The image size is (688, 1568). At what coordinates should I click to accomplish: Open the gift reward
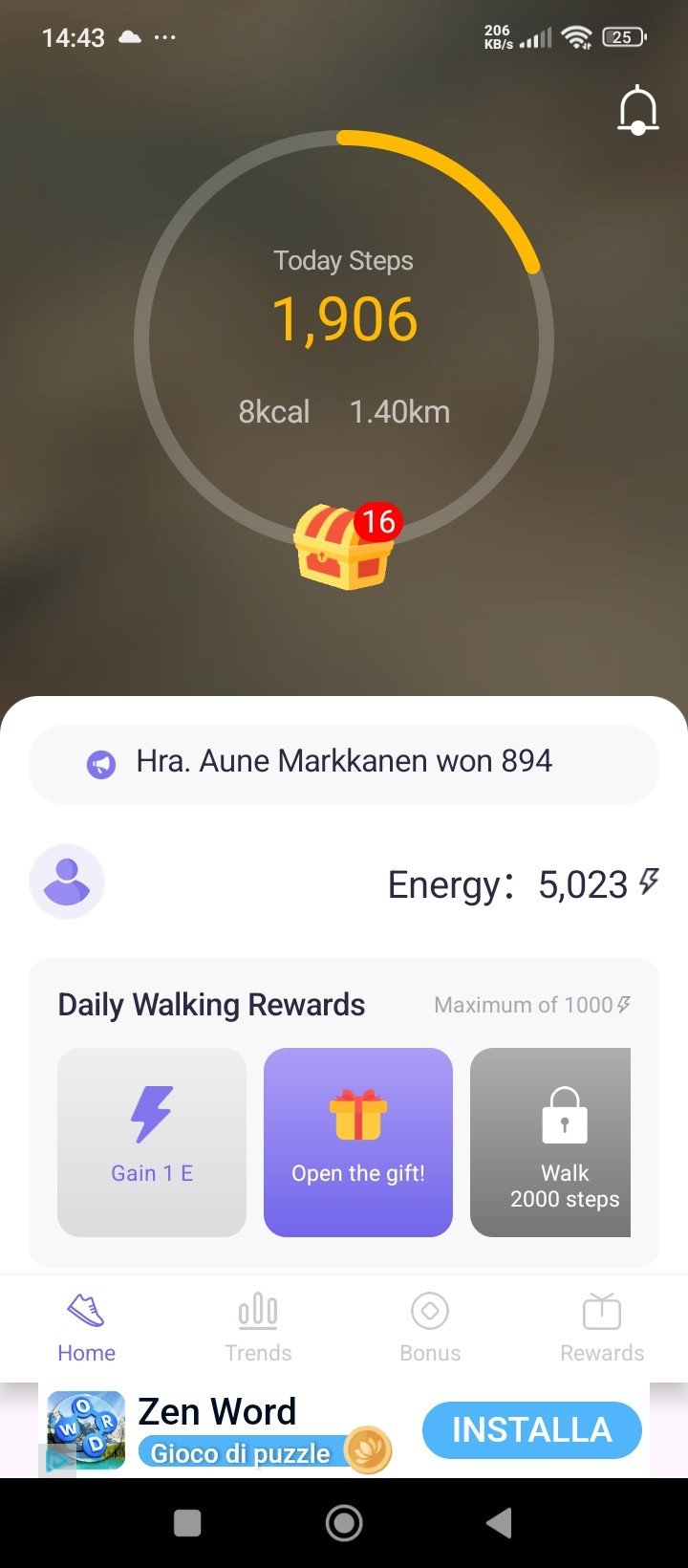(x=358, y=1143)
